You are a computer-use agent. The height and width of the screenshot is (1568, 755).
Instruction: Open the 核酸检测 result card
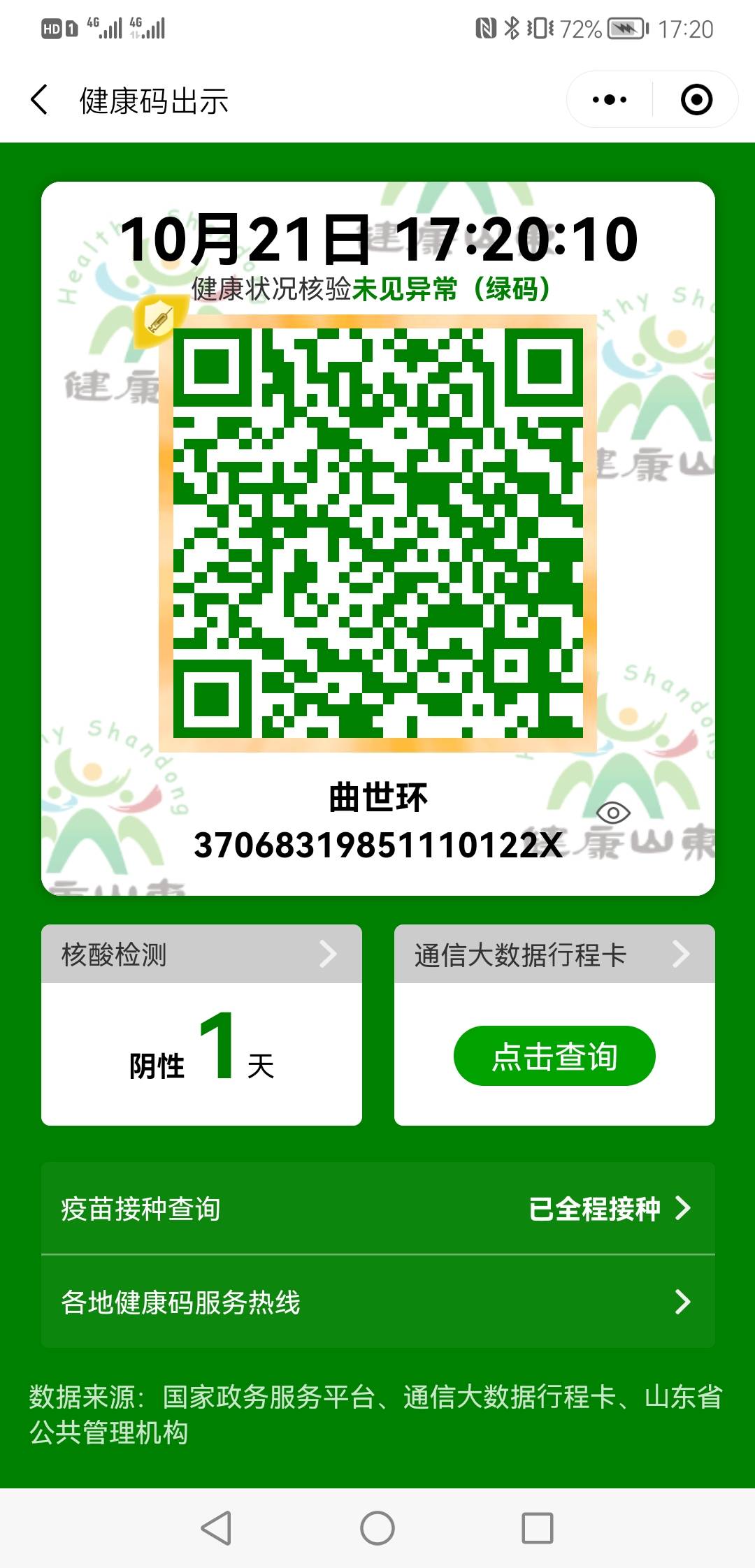tap(201, 954)
